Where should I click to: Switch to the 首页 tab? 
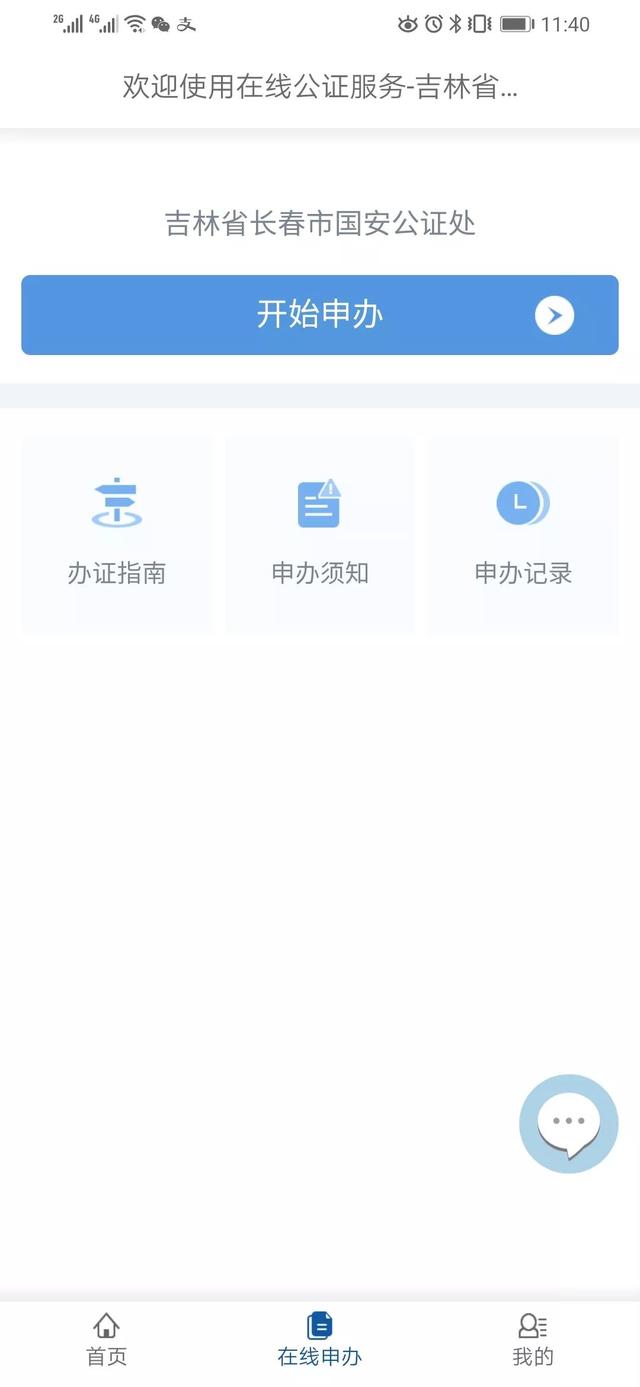coord(107,1340)
